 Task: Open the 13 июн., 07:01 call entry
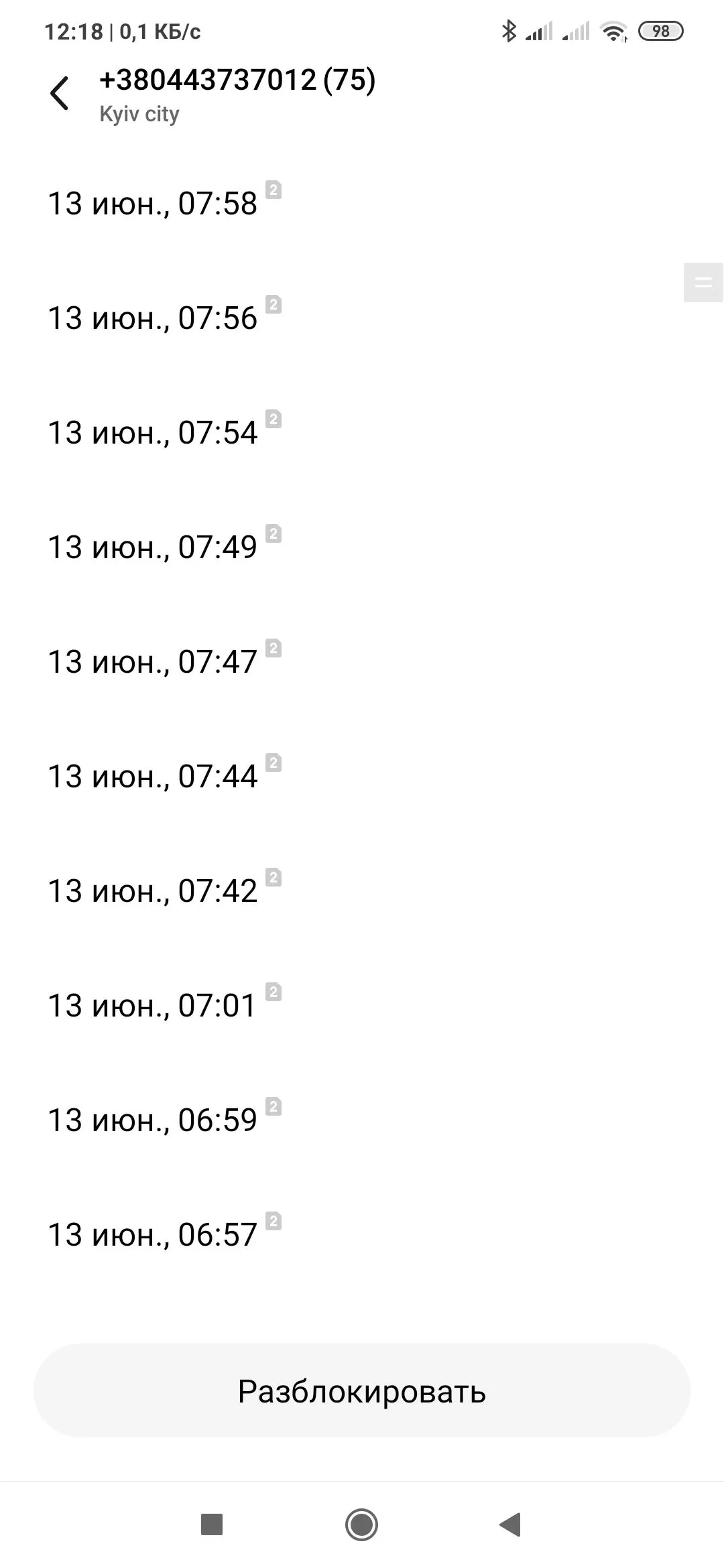(x=153, y=1006)
